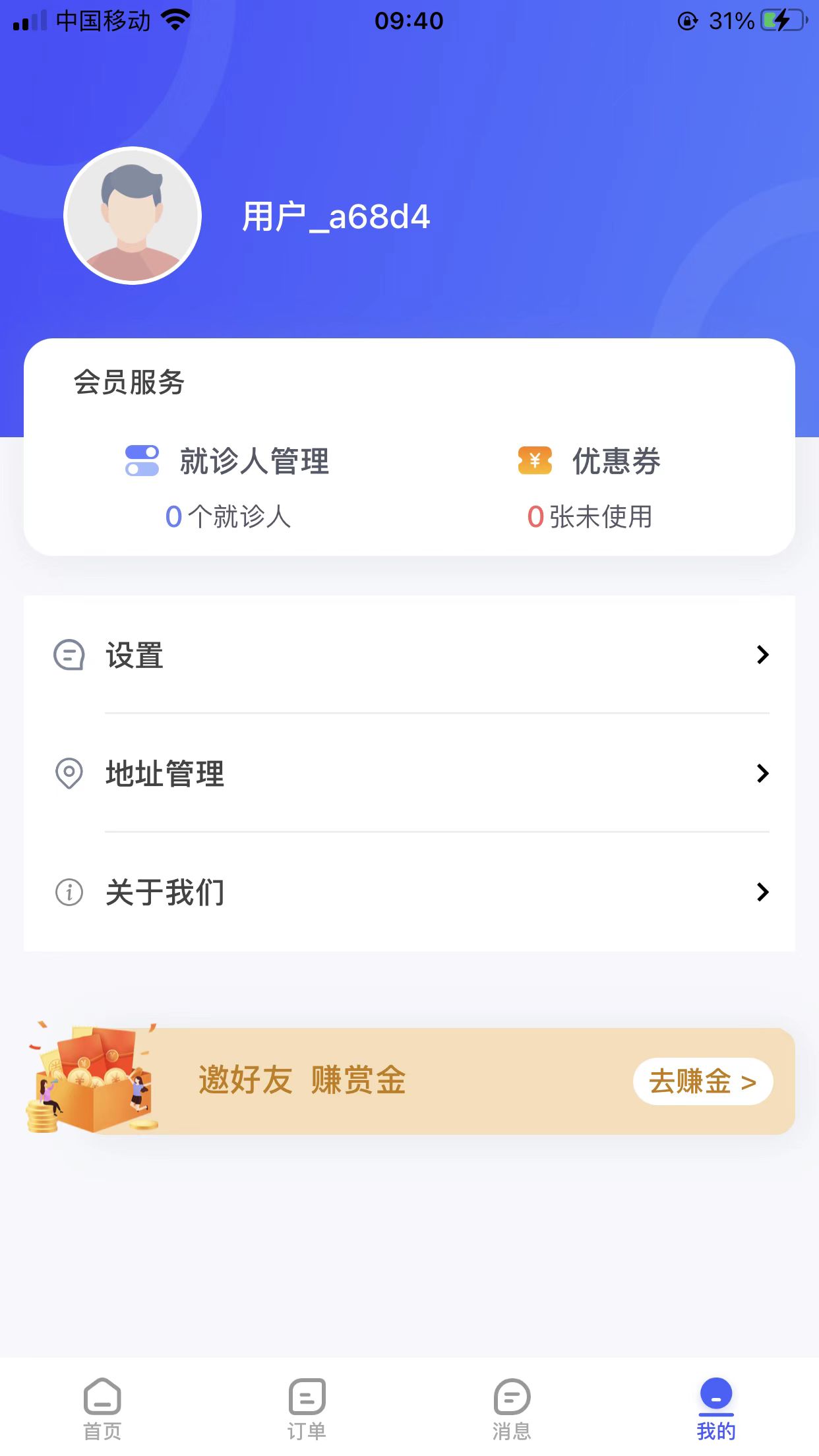This screenshot has width=819, height=1456.
Task: Select the 我的 profile tab
Action: [716, 1409]
